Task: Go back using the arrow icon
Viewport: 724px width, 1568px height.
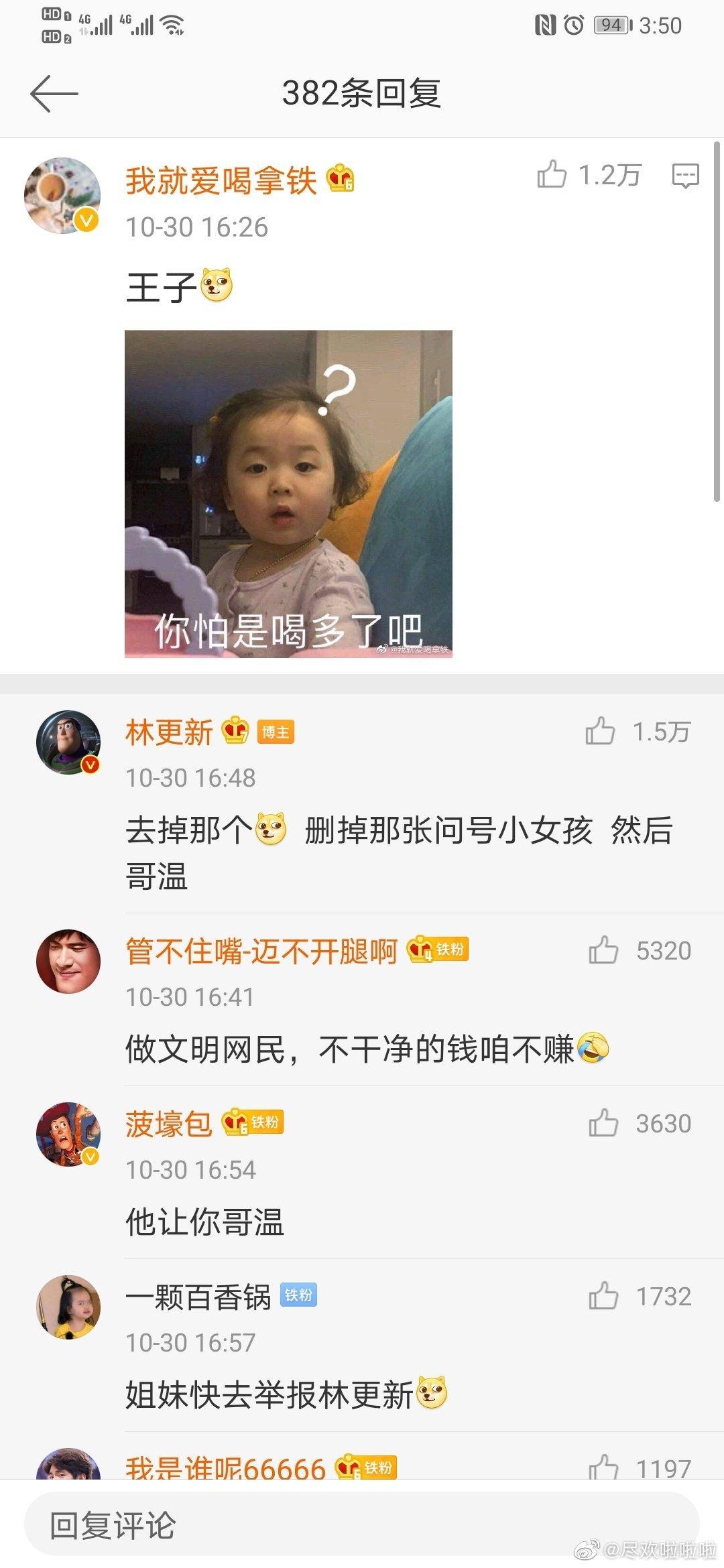Action: (54, 93)
